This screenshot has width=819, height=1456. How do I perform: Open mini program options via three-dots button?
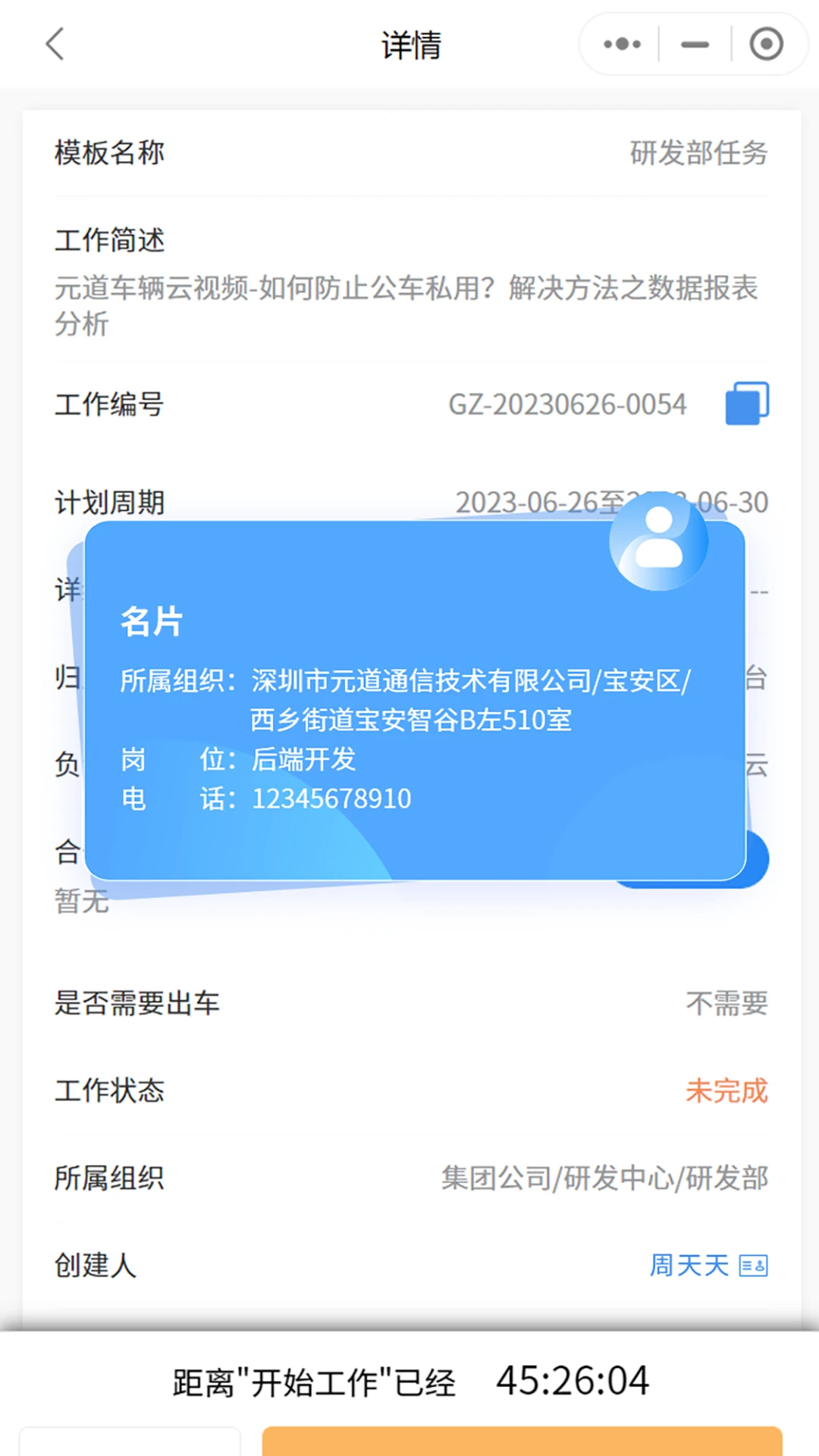[x=622, y=43]
